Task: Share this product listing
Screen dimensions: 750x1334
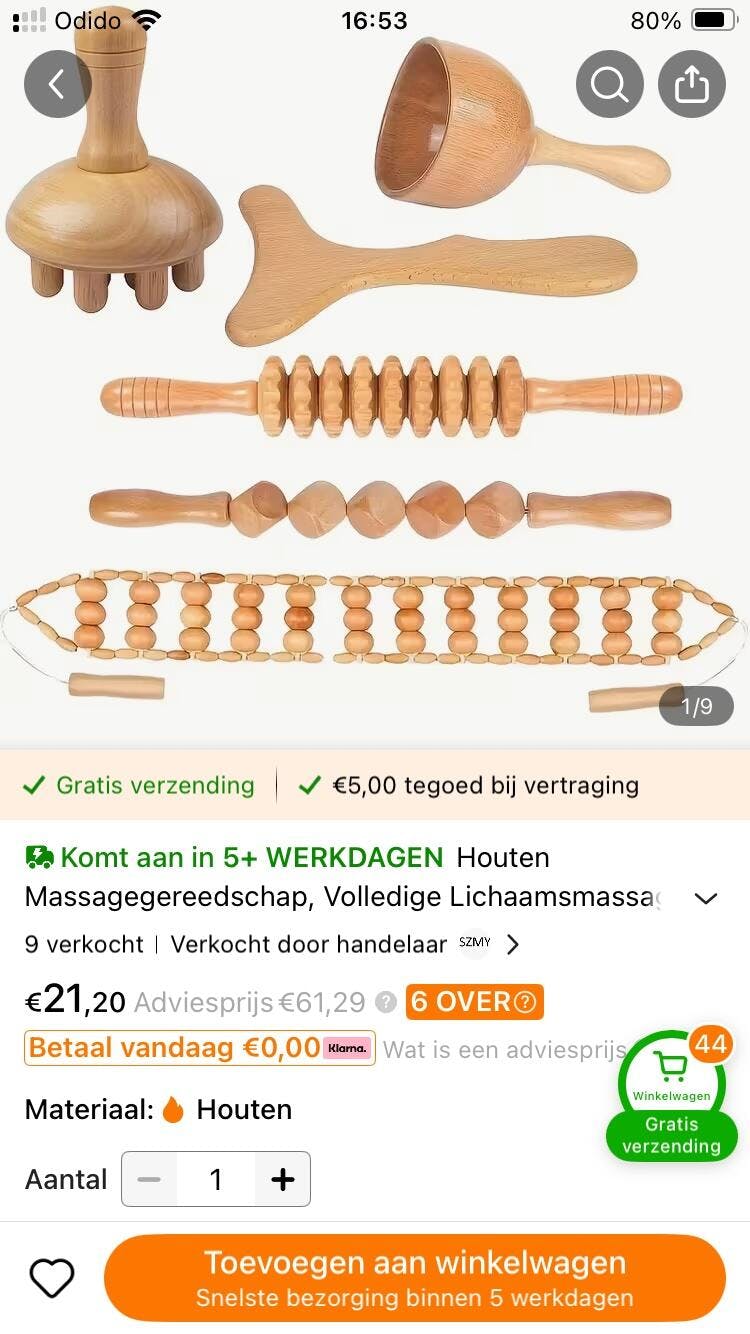Action: click(x=691, y=85)
